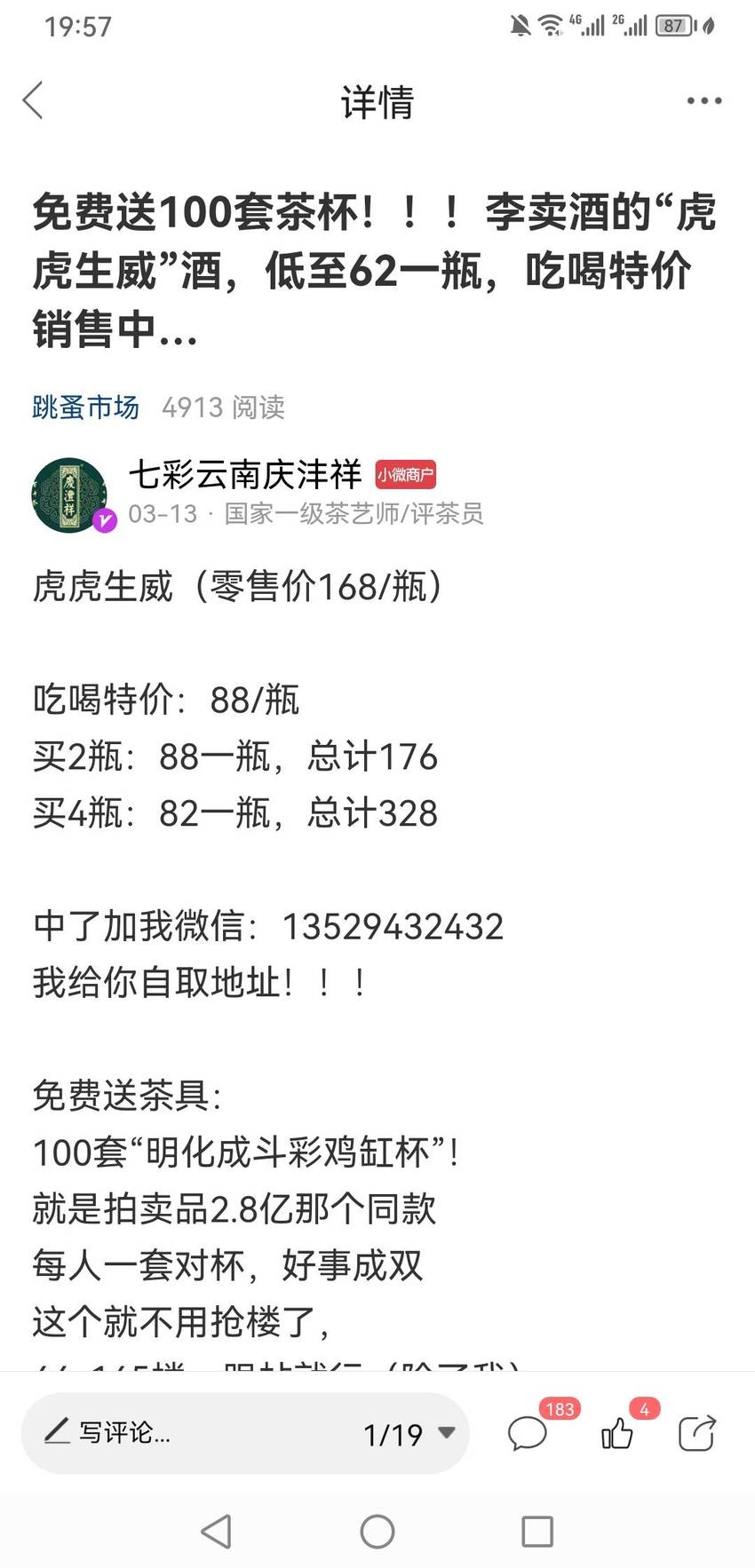The height and width of the screenshot is (1568, 755).
Task: Open recent apps from navigation bar
Action: coord(537,1532)
